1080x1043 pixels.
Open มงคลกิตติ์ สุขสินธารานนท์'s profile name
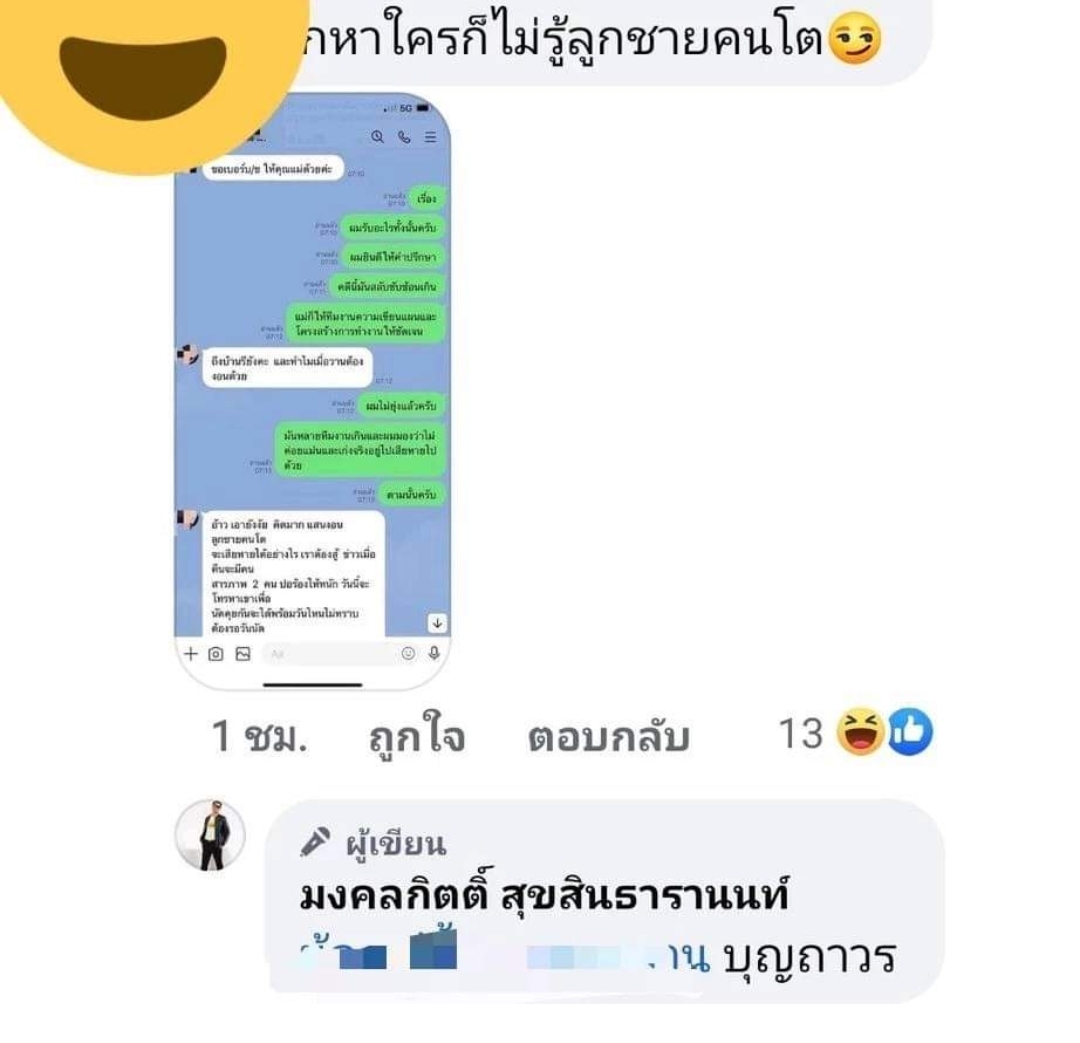pyautogui.click(x=544, y=897)
